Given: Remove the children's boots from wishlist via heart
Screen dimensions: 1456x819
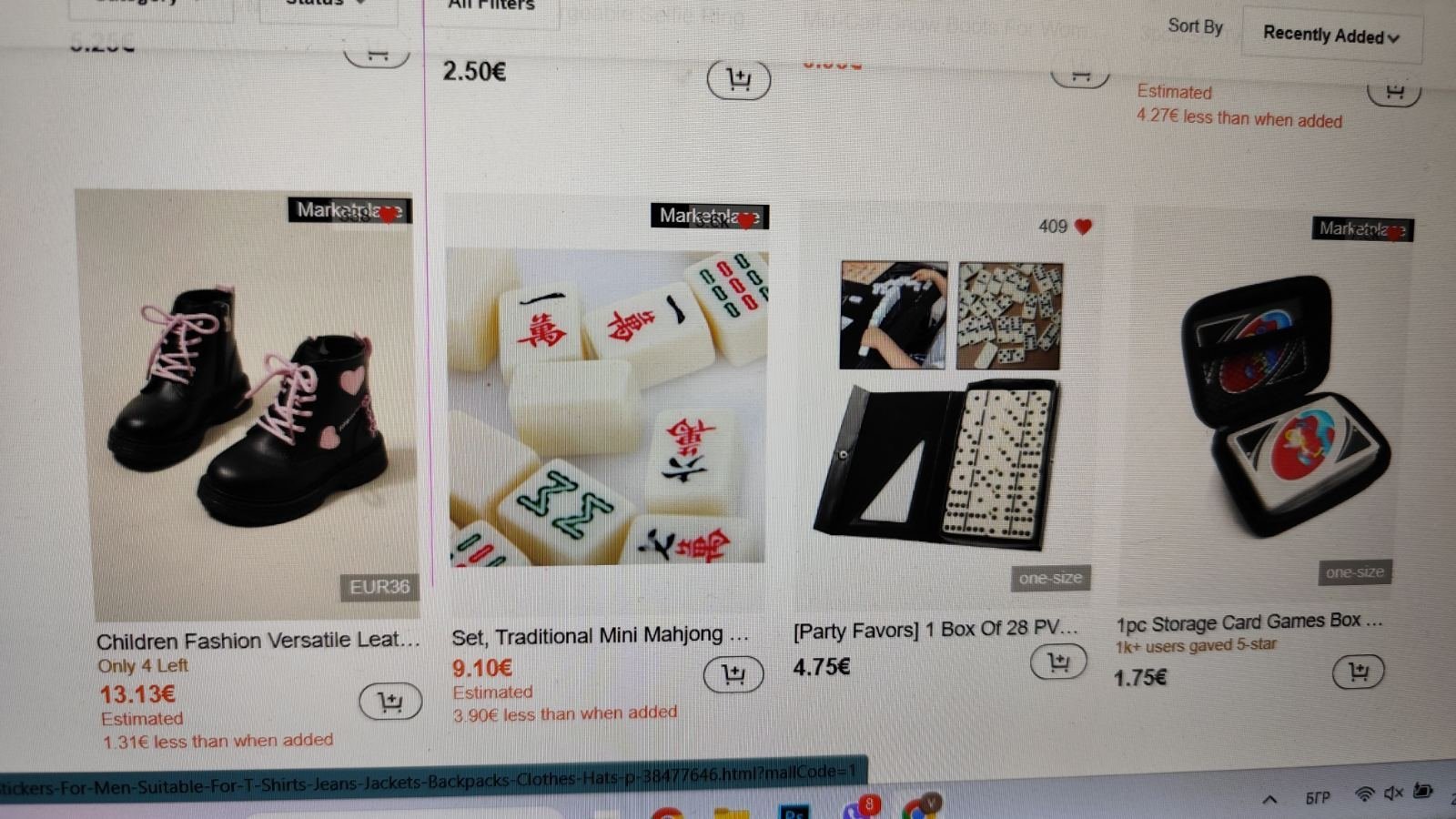Looking at the screenshot, I should pyautogui.click(x=389, y=214).
